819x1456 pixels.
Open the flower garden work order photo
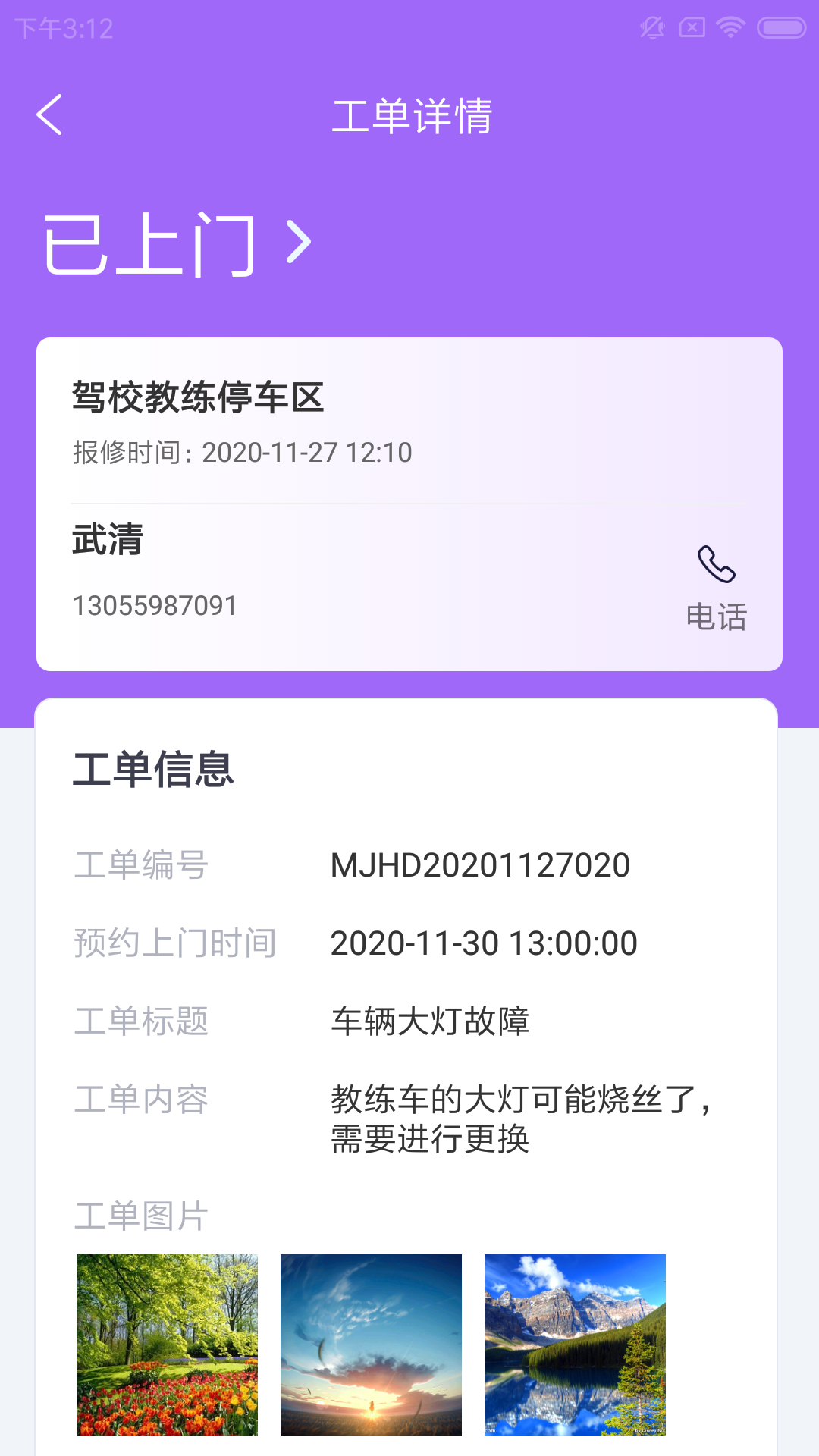pyautogui.click(x=166, y=1344)
